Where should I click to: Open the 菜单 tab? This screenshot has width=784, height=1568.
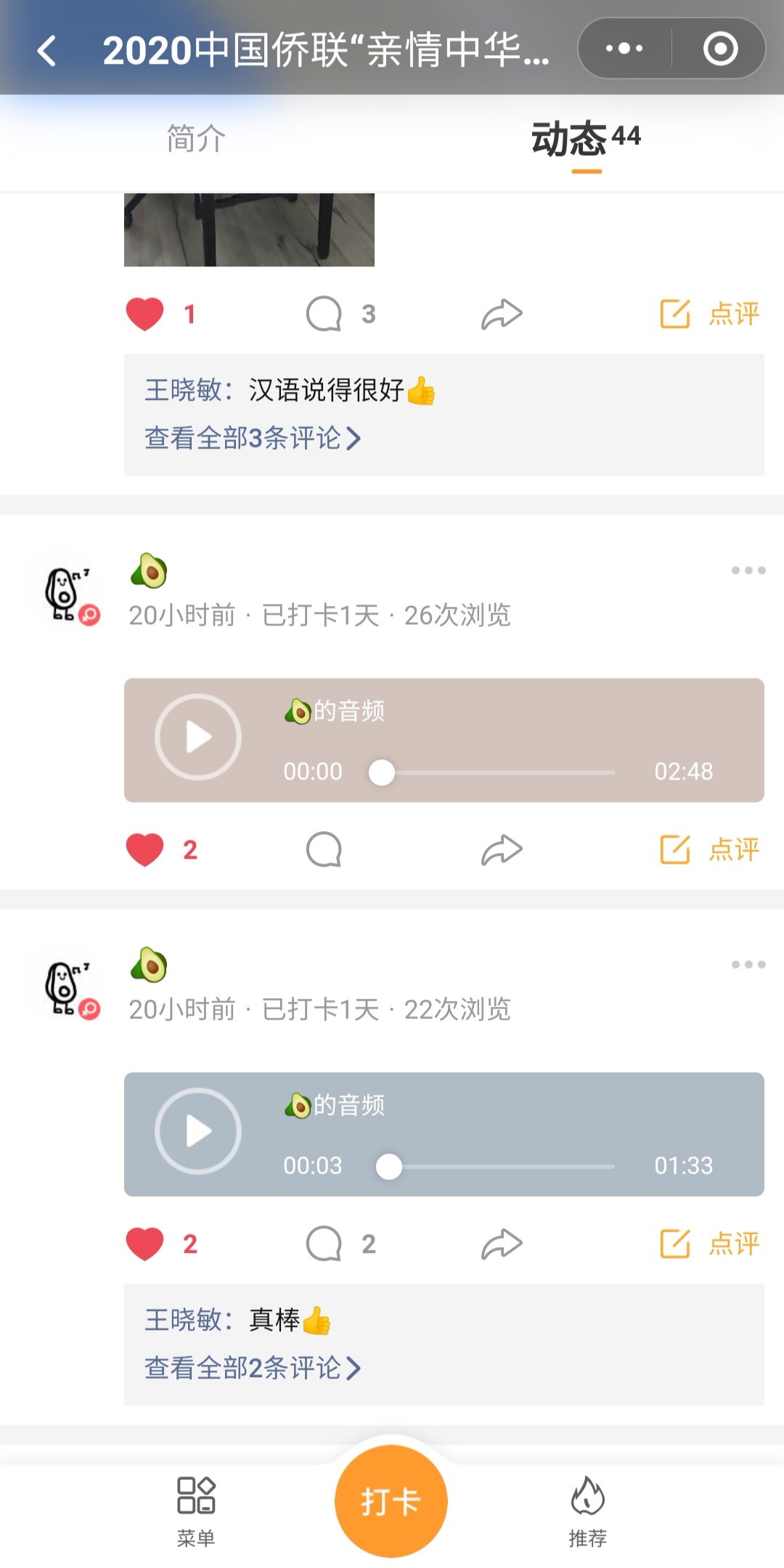coord(196,1510)
